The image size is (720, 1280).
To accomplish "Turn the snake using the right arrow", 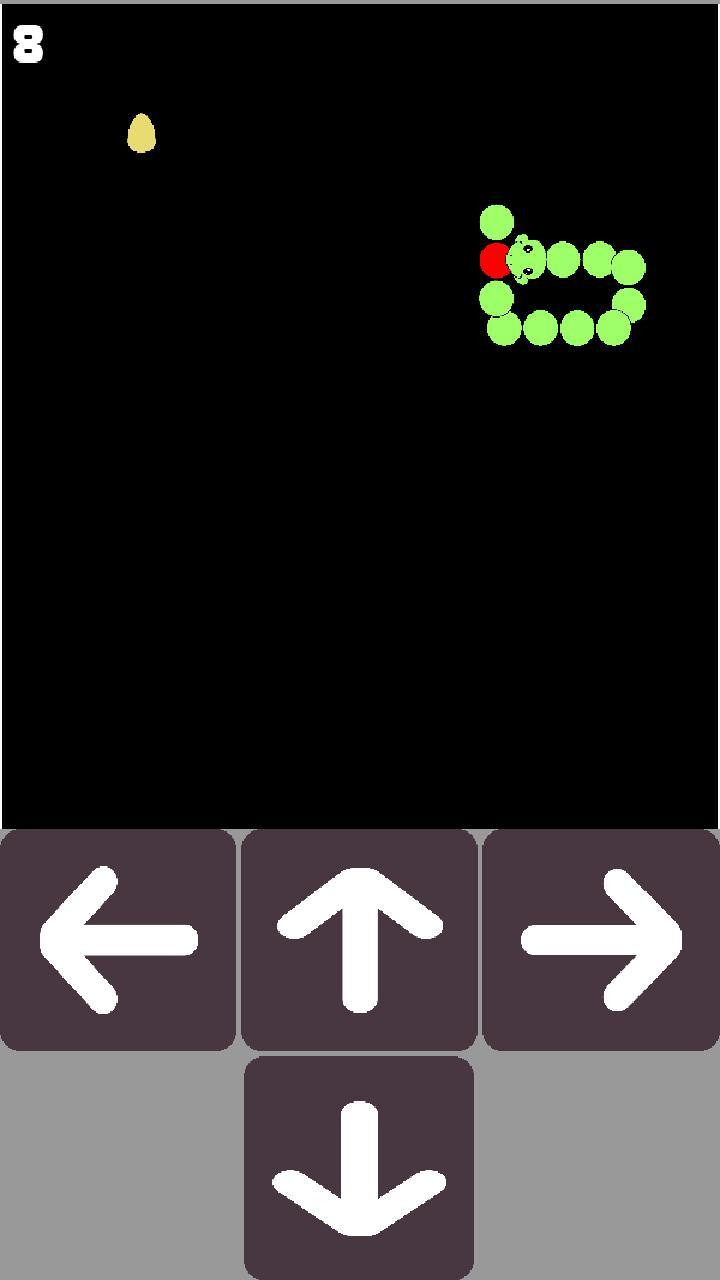I will 600,940.
